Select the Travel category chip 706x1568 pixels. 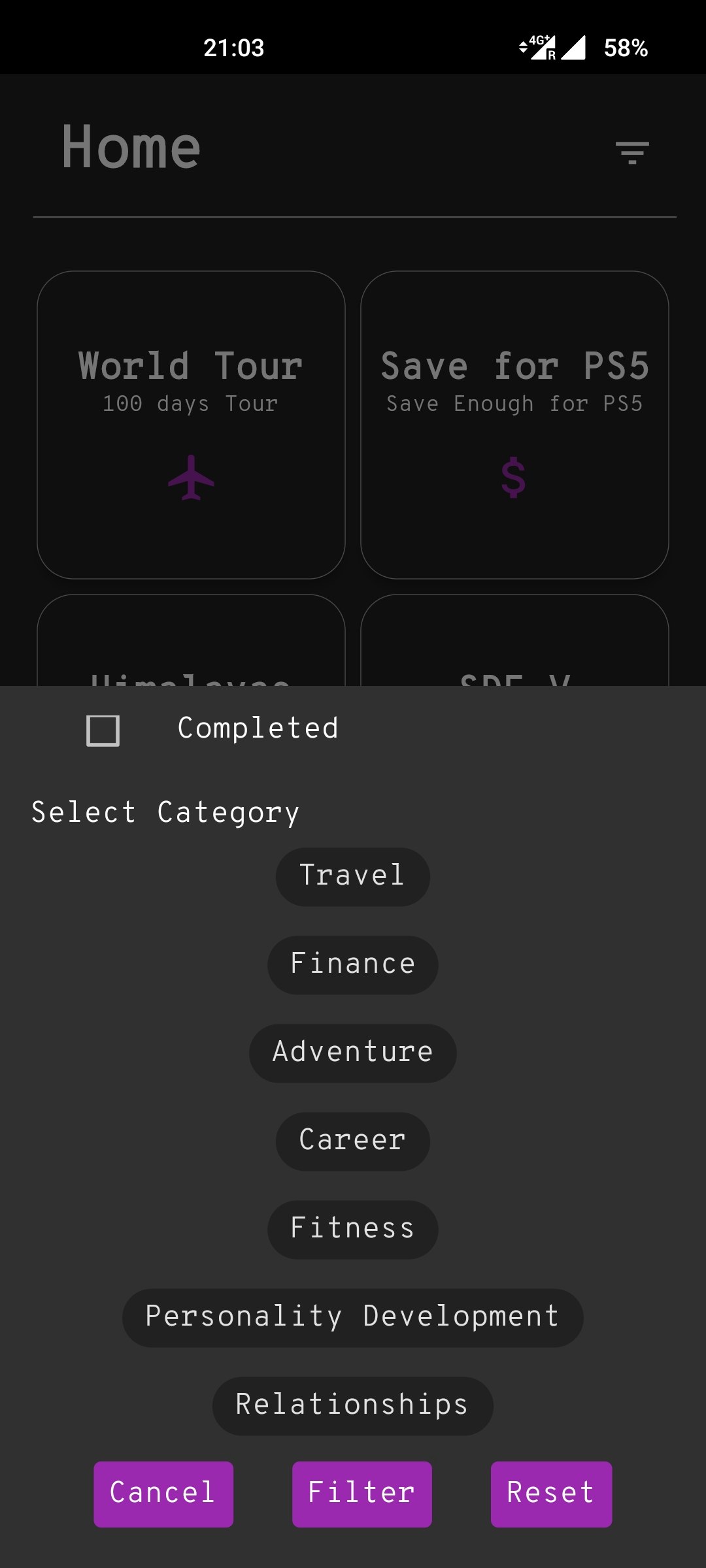click(352, 877)
